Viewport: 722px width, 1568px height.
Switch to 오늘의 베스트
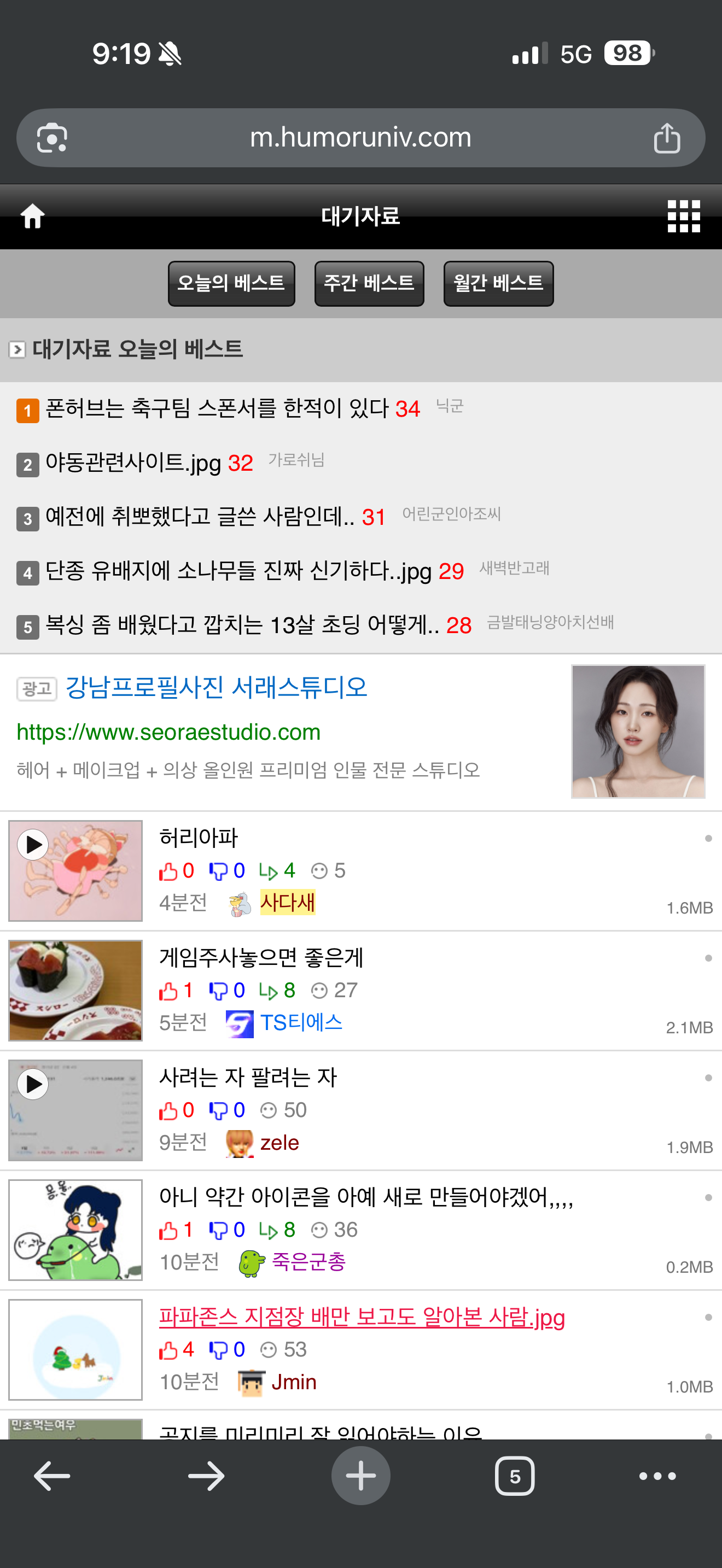(x=231, y=284)
